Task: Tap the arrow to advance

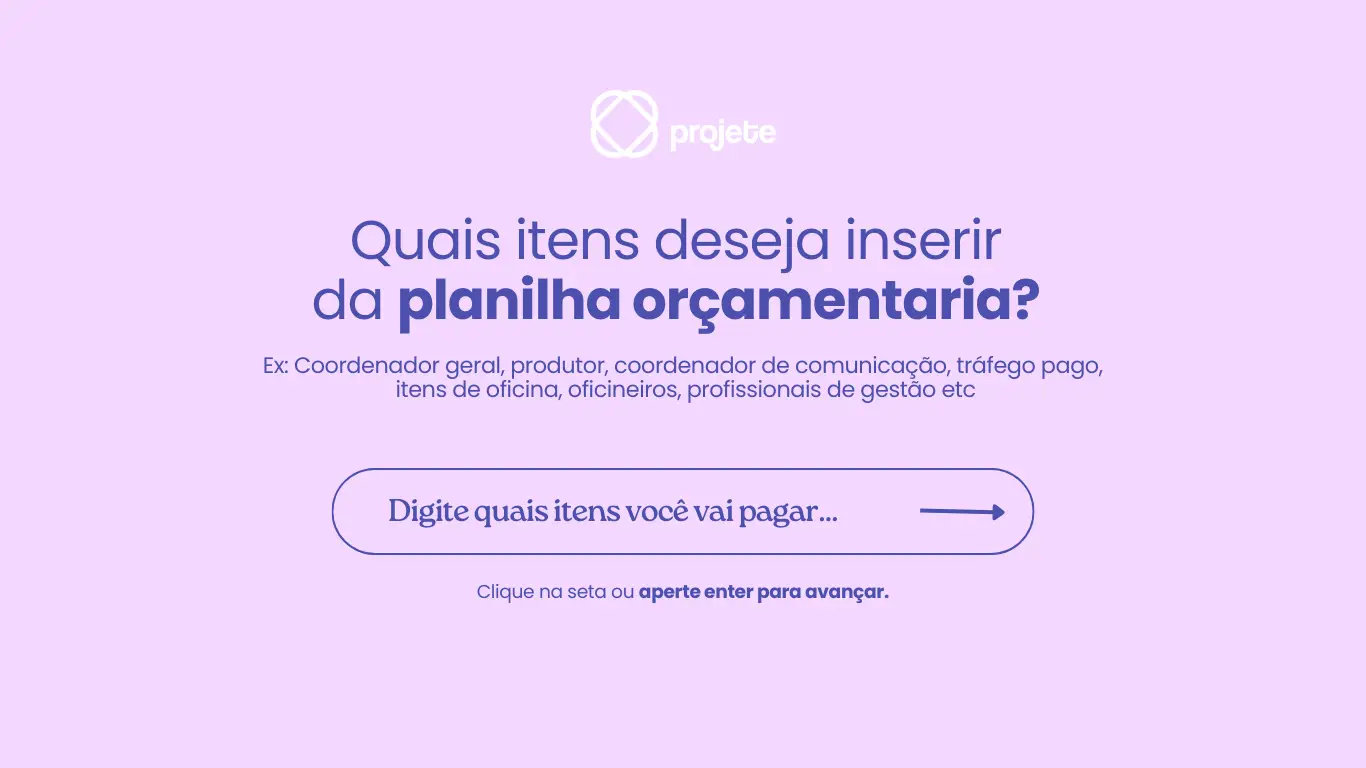Action: pyautogui.click(x=961, y=512)
